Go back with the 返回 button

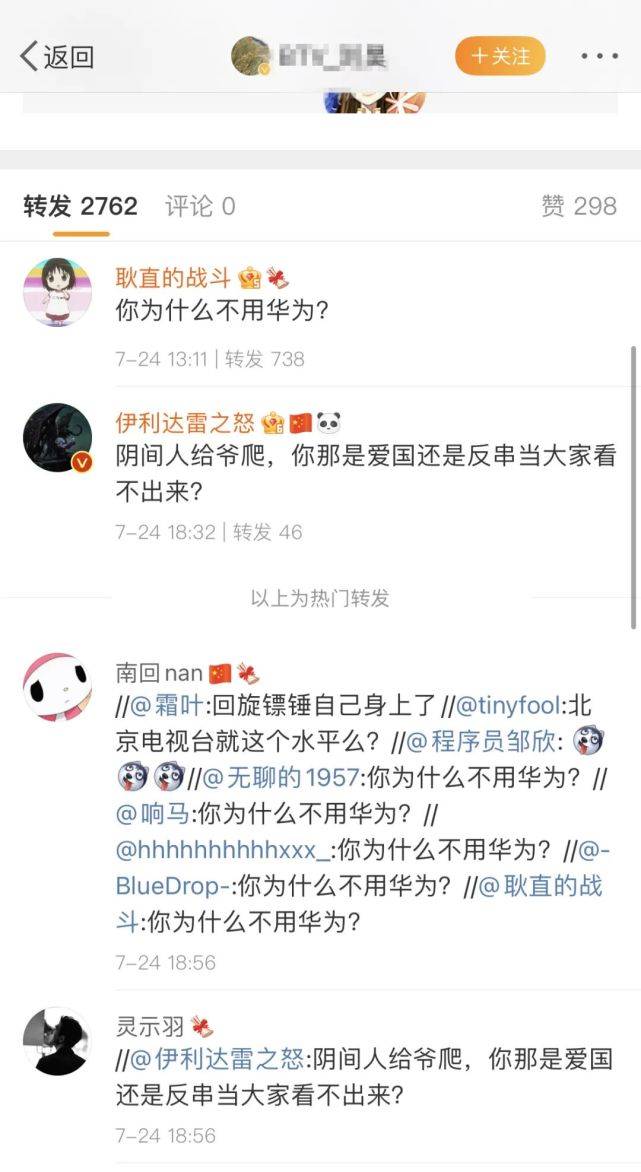(x=57, y=56)
